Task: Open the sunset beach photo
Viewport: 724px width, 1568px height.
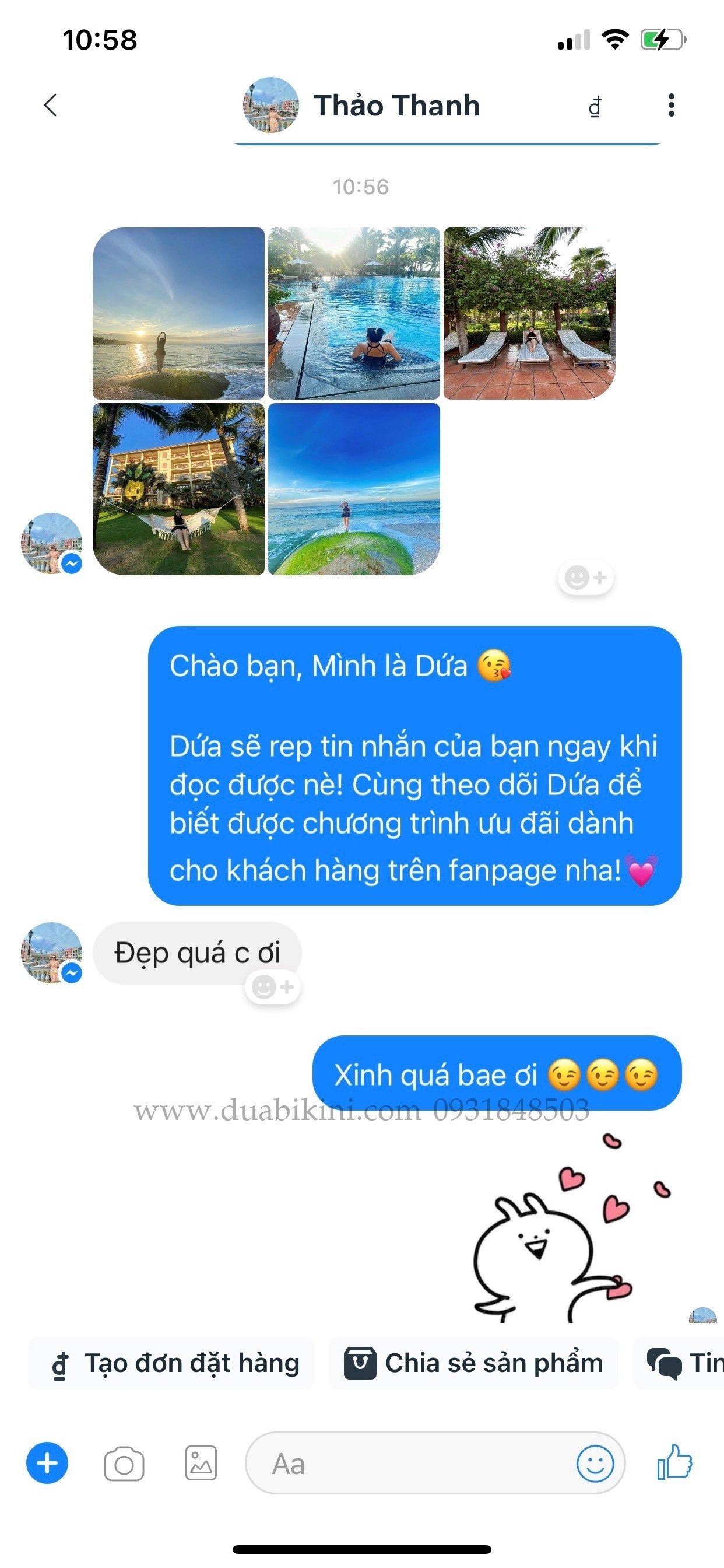Action: click(x=178, y=313)
